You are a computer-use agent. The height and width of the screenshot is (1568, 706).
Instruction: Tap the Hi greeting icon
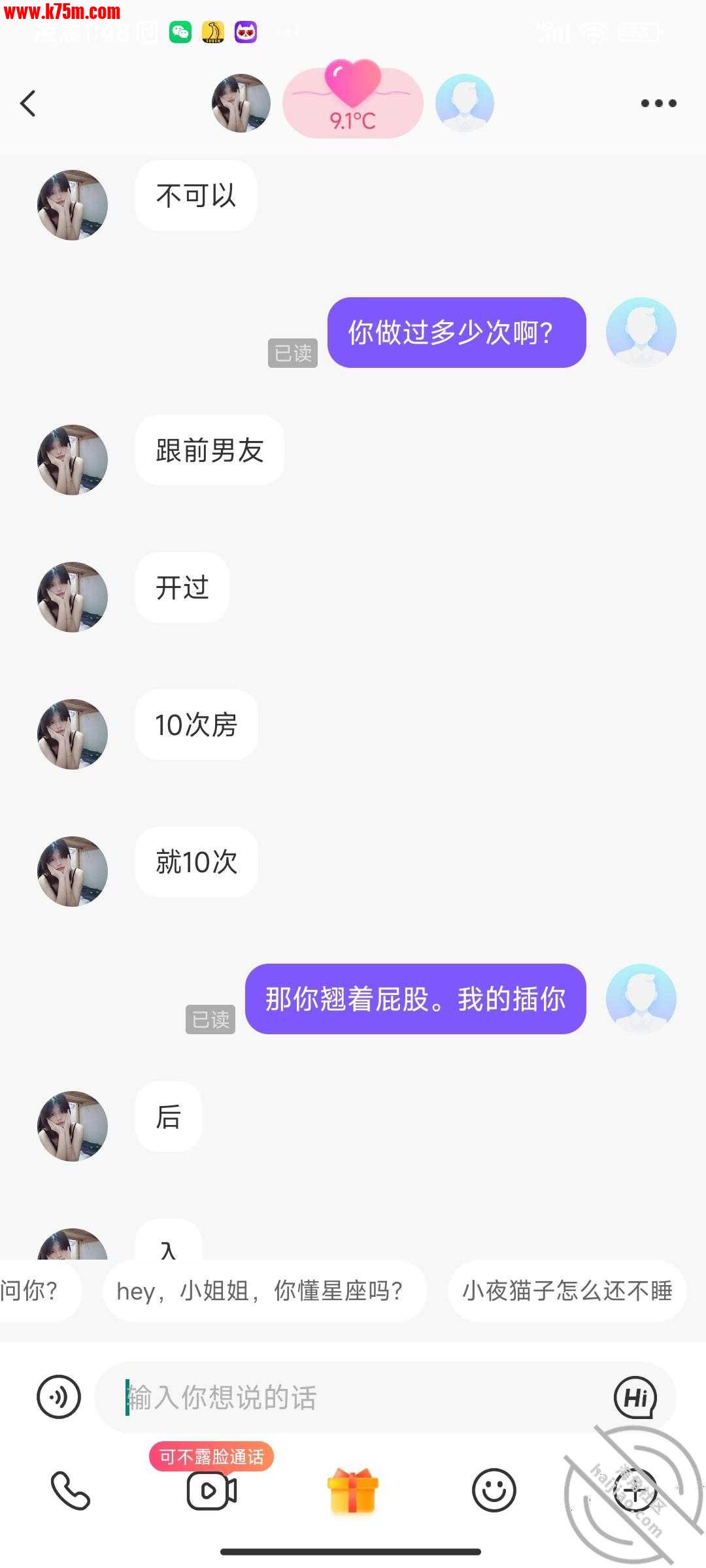(x=635, y=1397)
